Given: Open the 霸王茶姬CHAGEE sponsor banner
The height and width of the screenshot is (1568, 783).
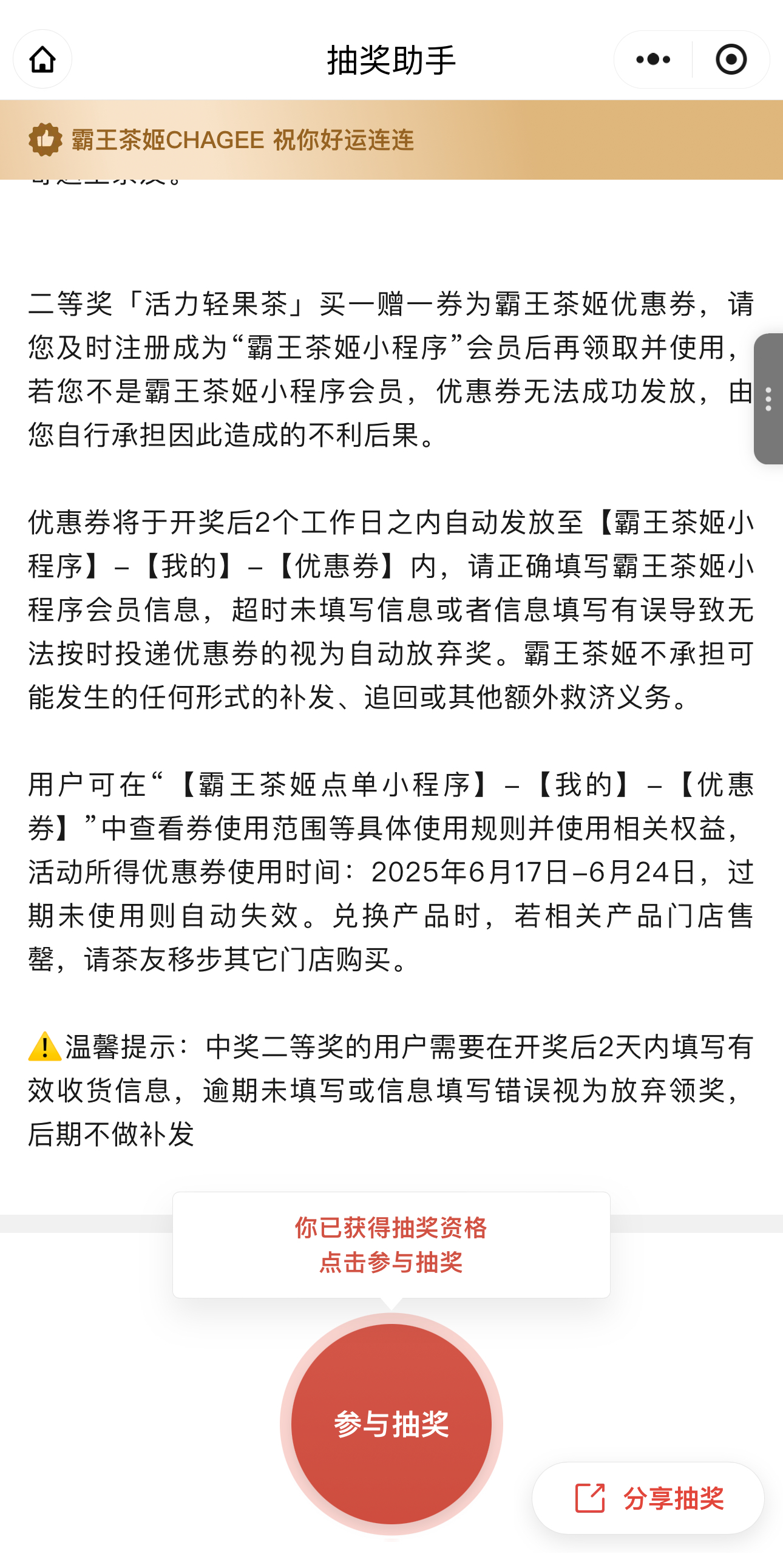Looking at the screenshot, I should point(391,140).
